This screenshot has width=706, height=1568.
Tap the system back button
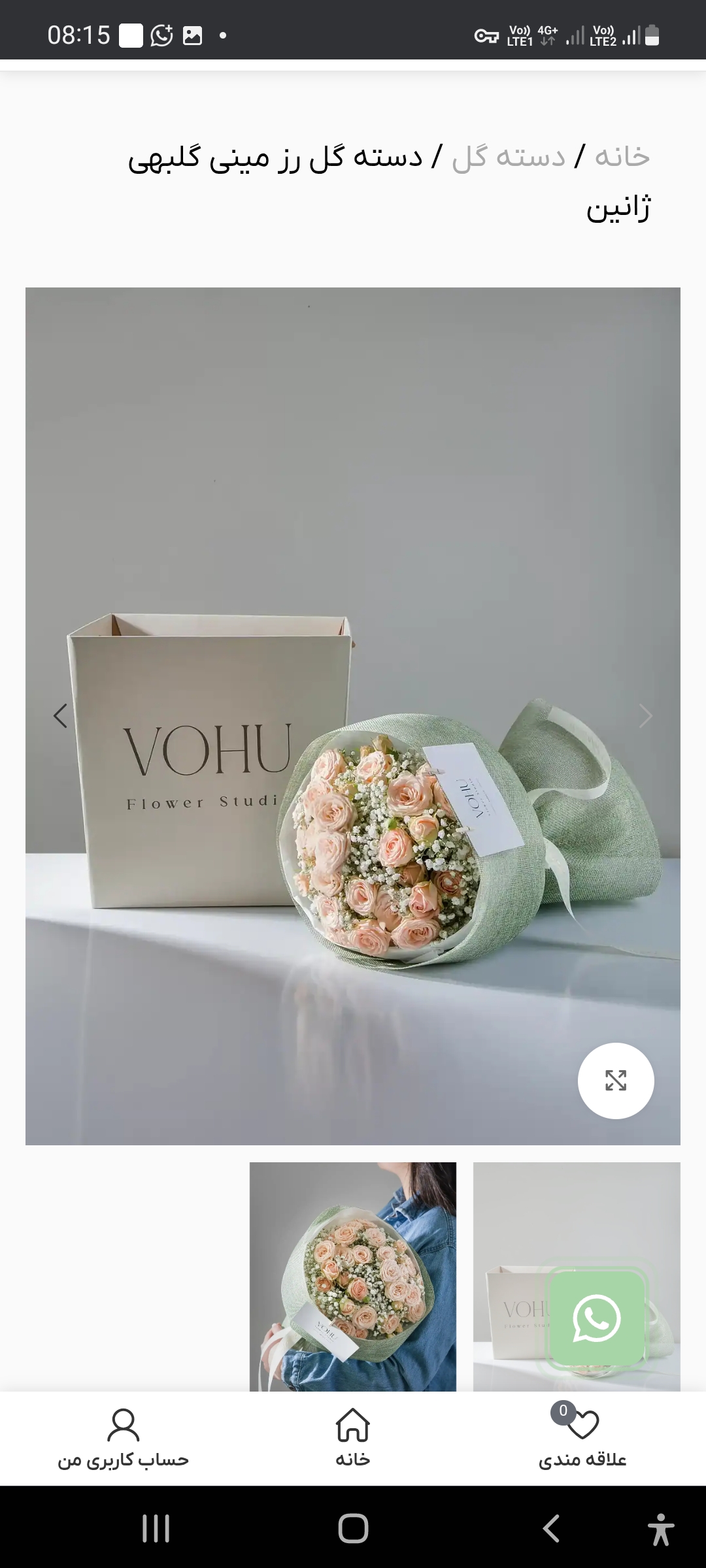[551, 1529]
